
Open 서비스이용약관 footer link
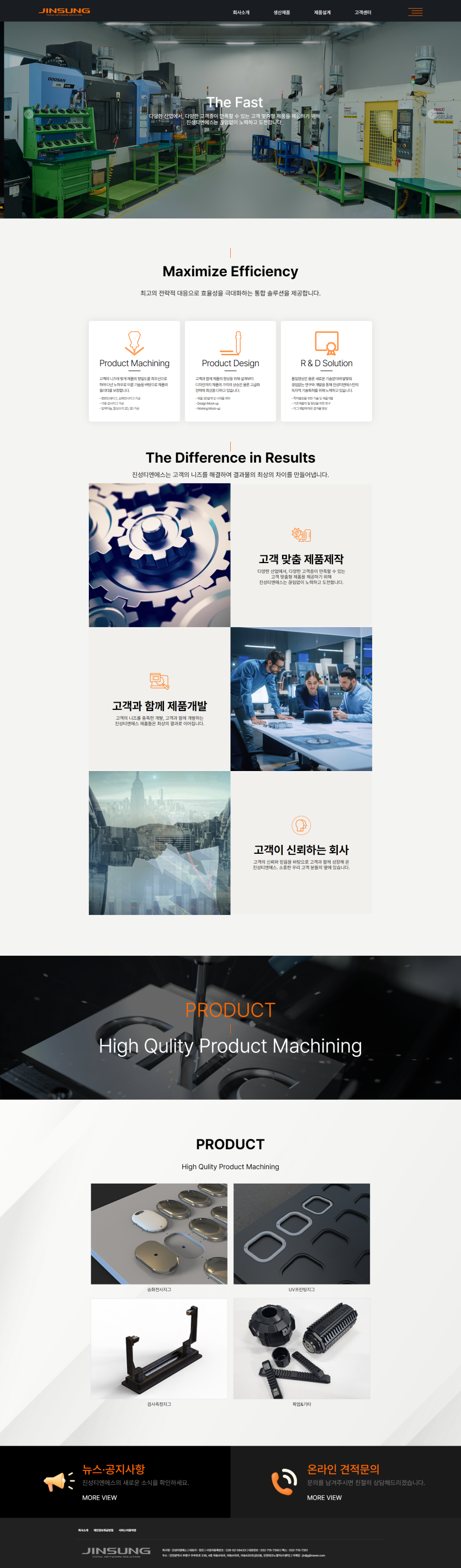128,1529
